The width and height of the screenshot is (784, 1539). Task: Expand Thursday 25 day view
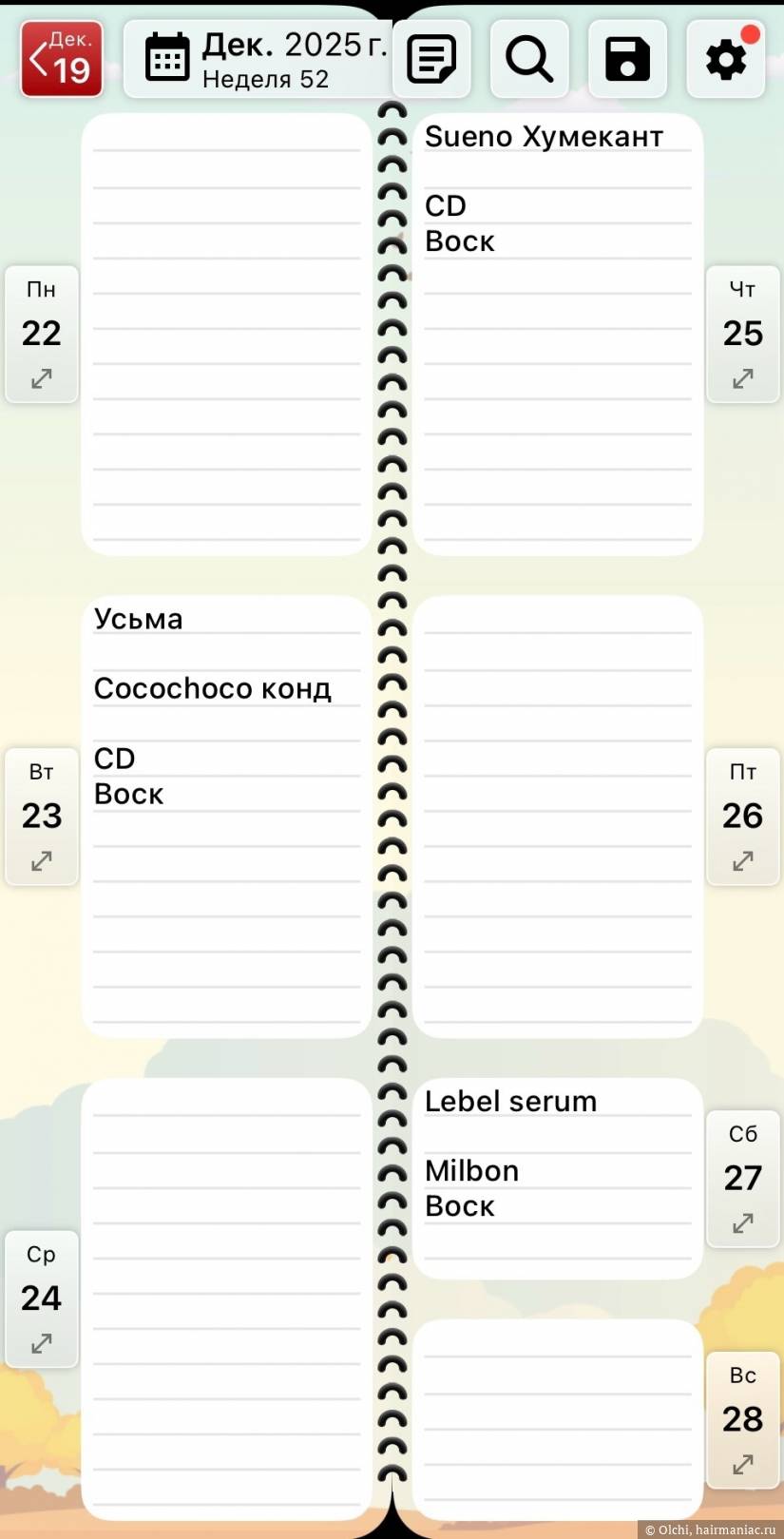(742, 378)
